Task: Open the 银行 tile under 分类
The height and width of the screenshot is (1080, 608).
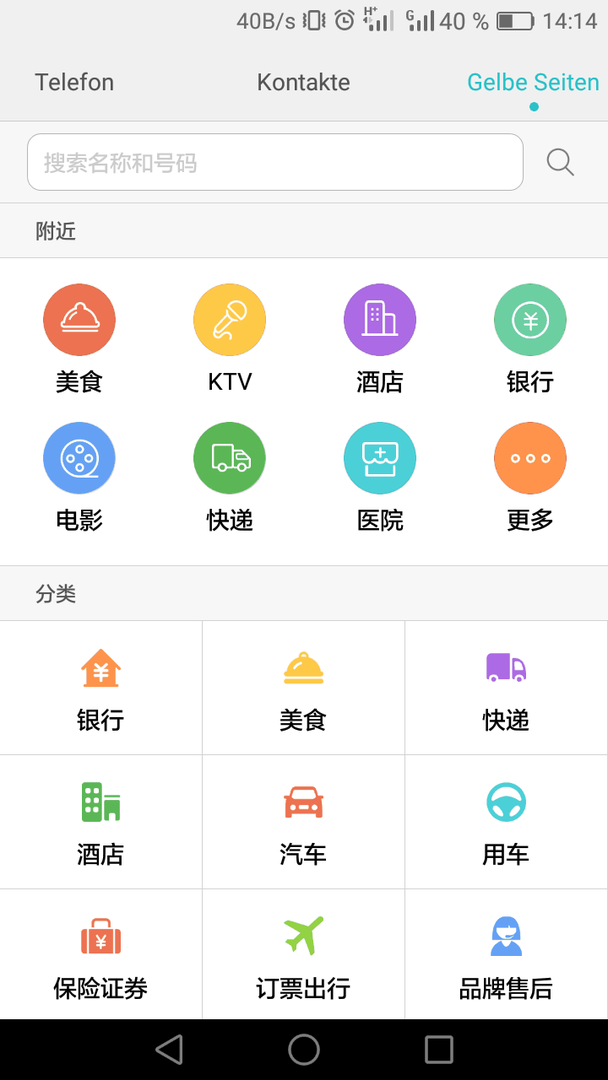Action: point(101,687)
